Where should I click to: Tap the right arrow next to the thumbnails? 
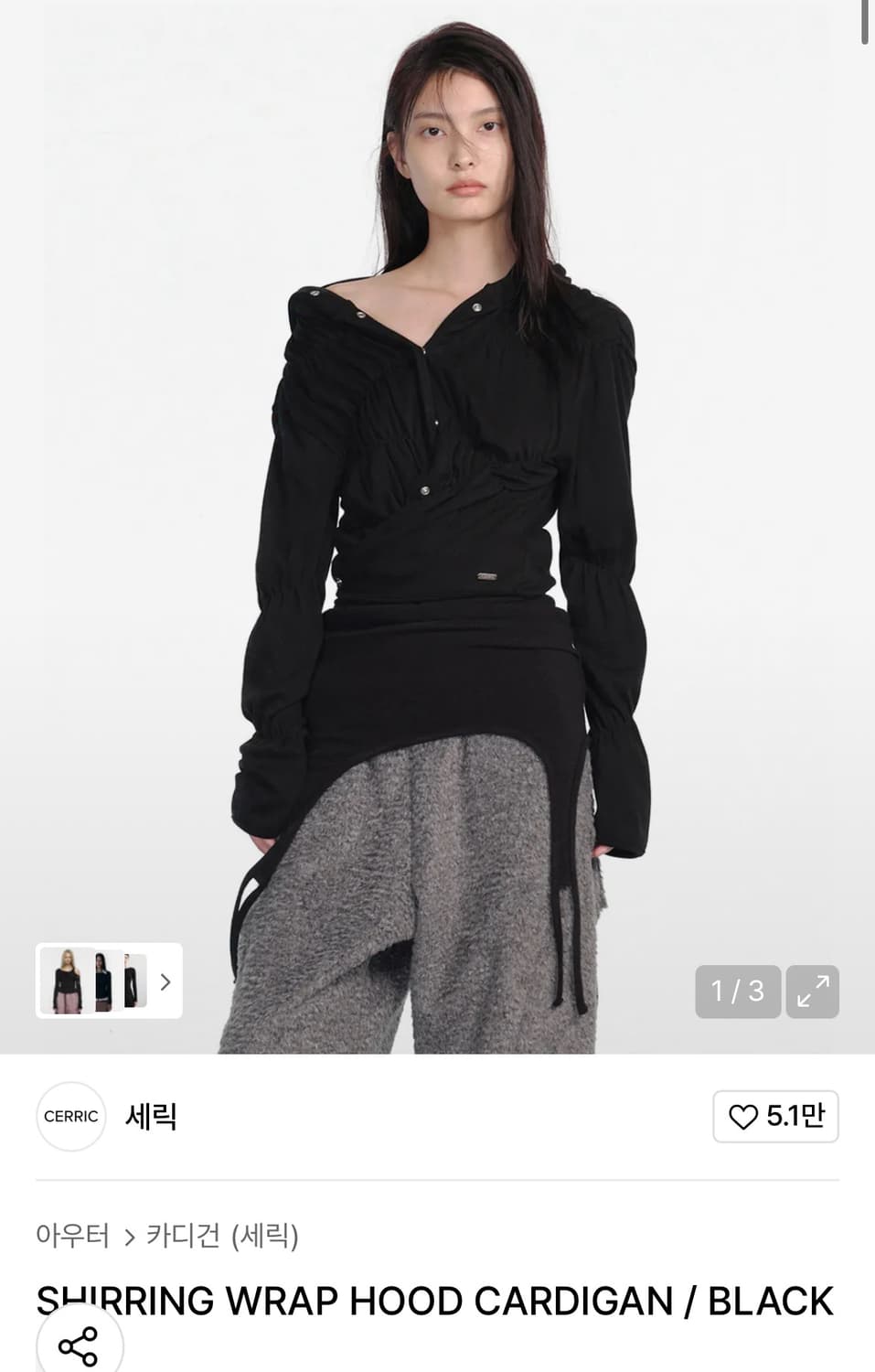[x=165, y=982]
